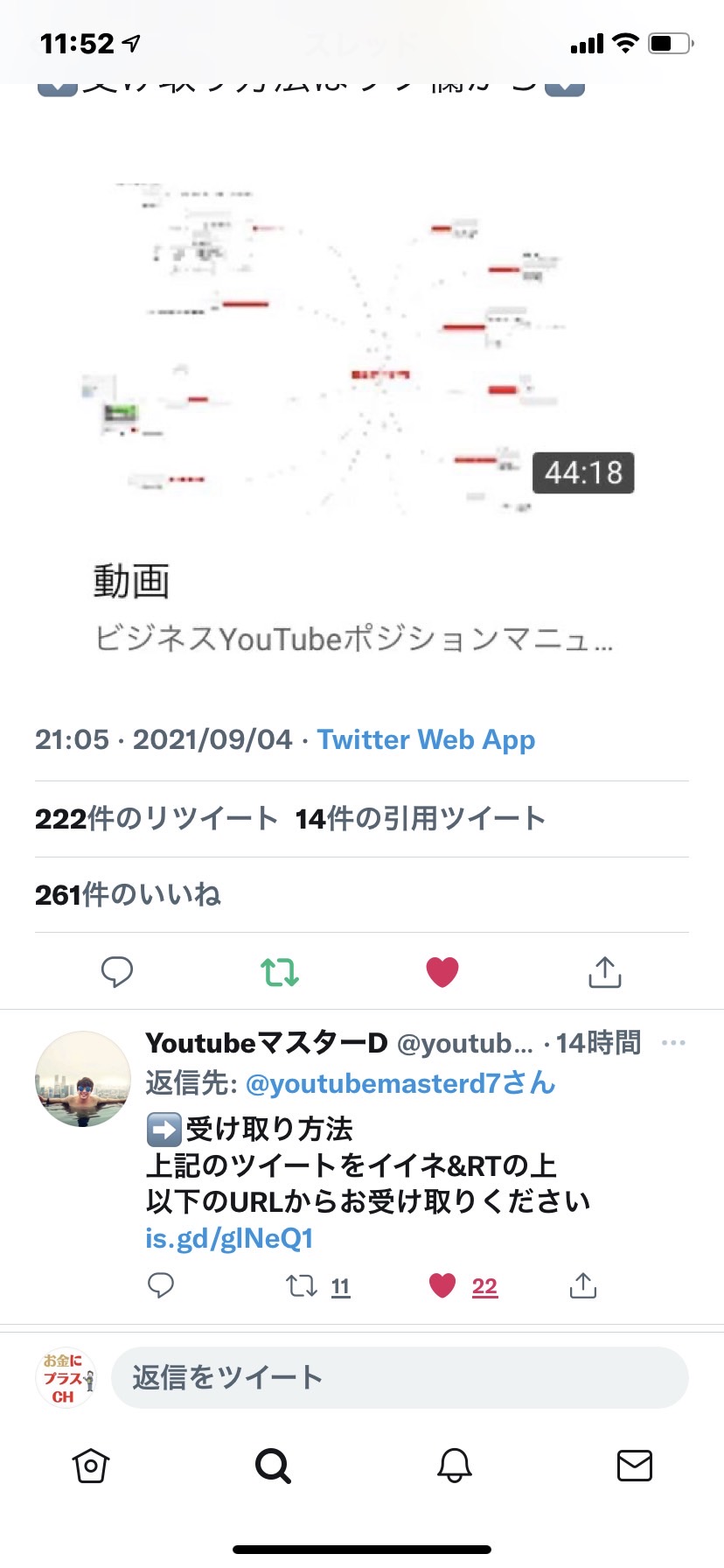Open the list of 261 likes

(x=128, y=895)
